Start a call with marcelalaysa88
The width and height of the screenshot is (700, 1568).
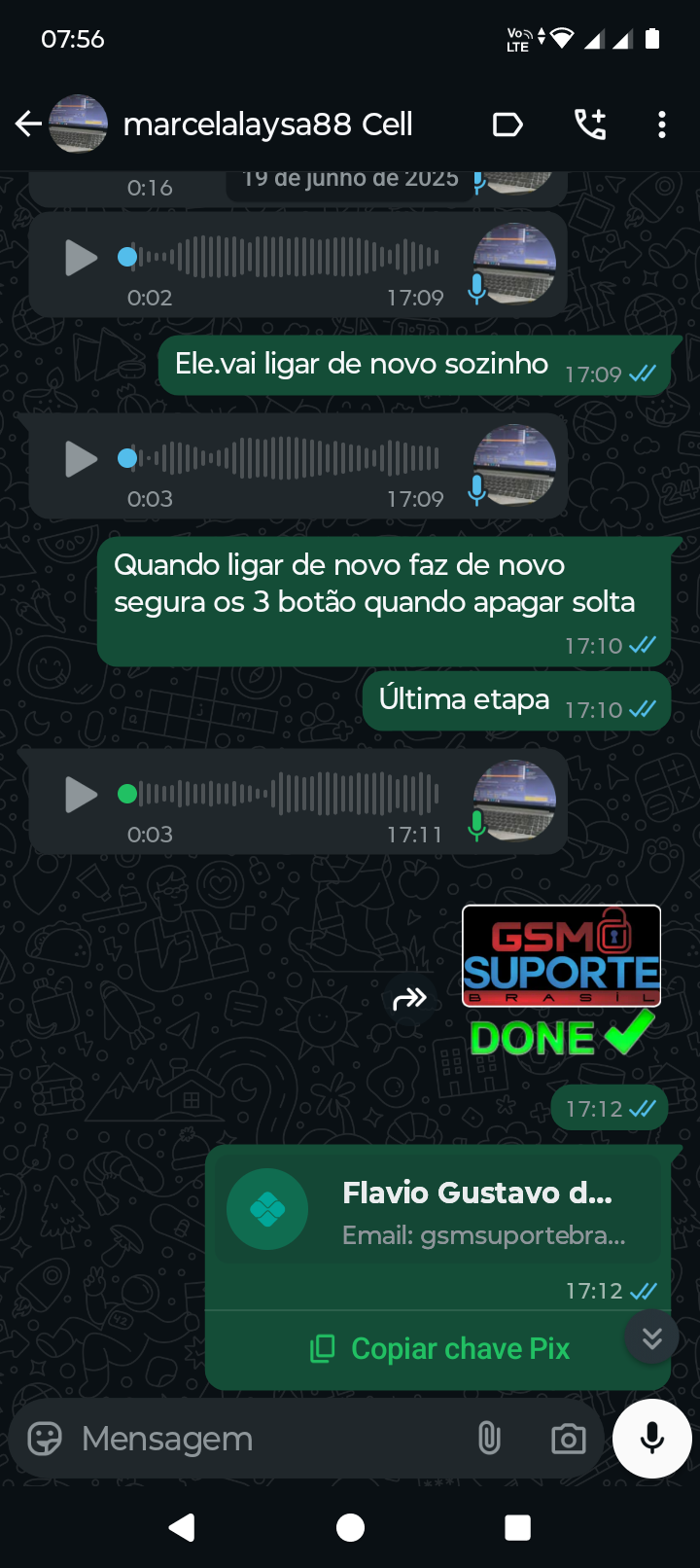tap(590, 125)
